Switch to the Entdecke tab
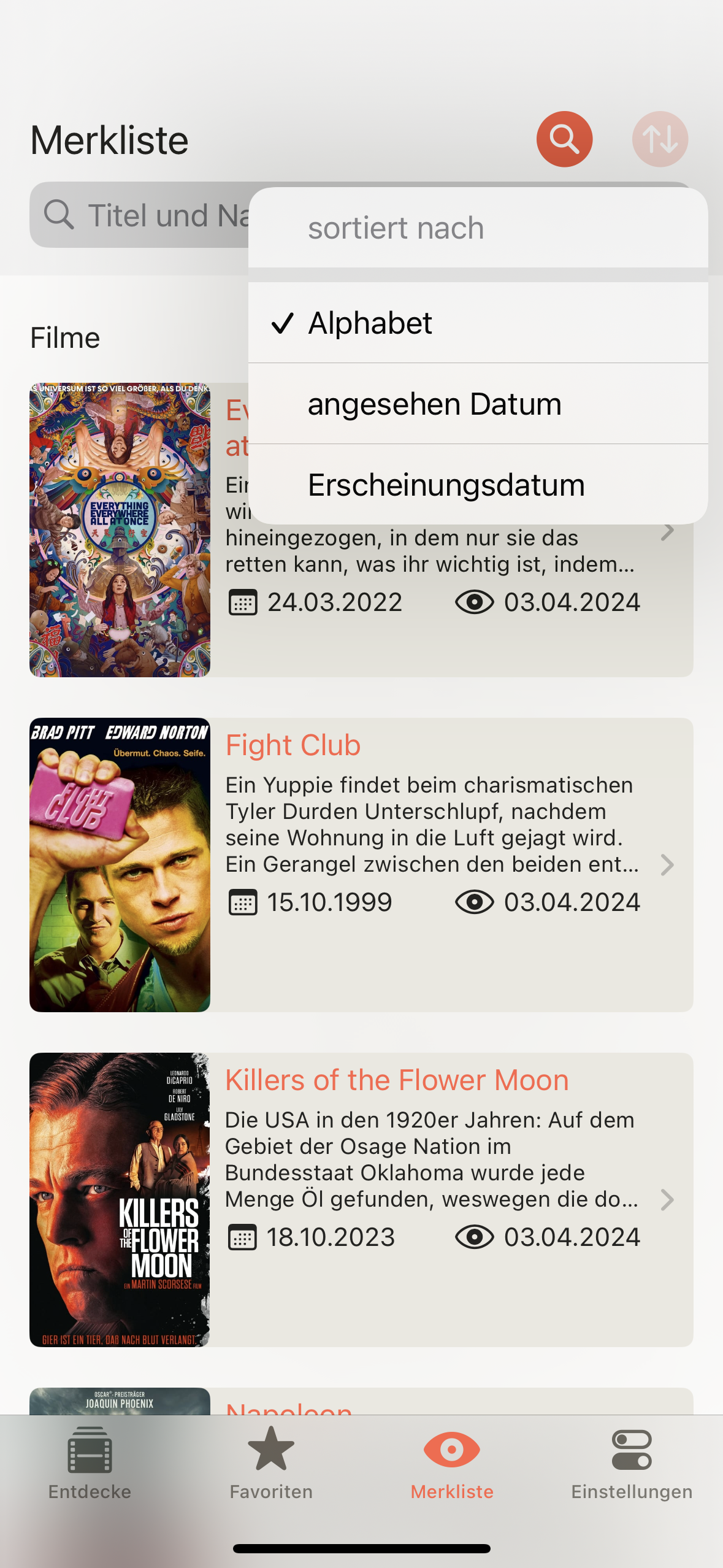723x1568 pixels. point(90,1463)
